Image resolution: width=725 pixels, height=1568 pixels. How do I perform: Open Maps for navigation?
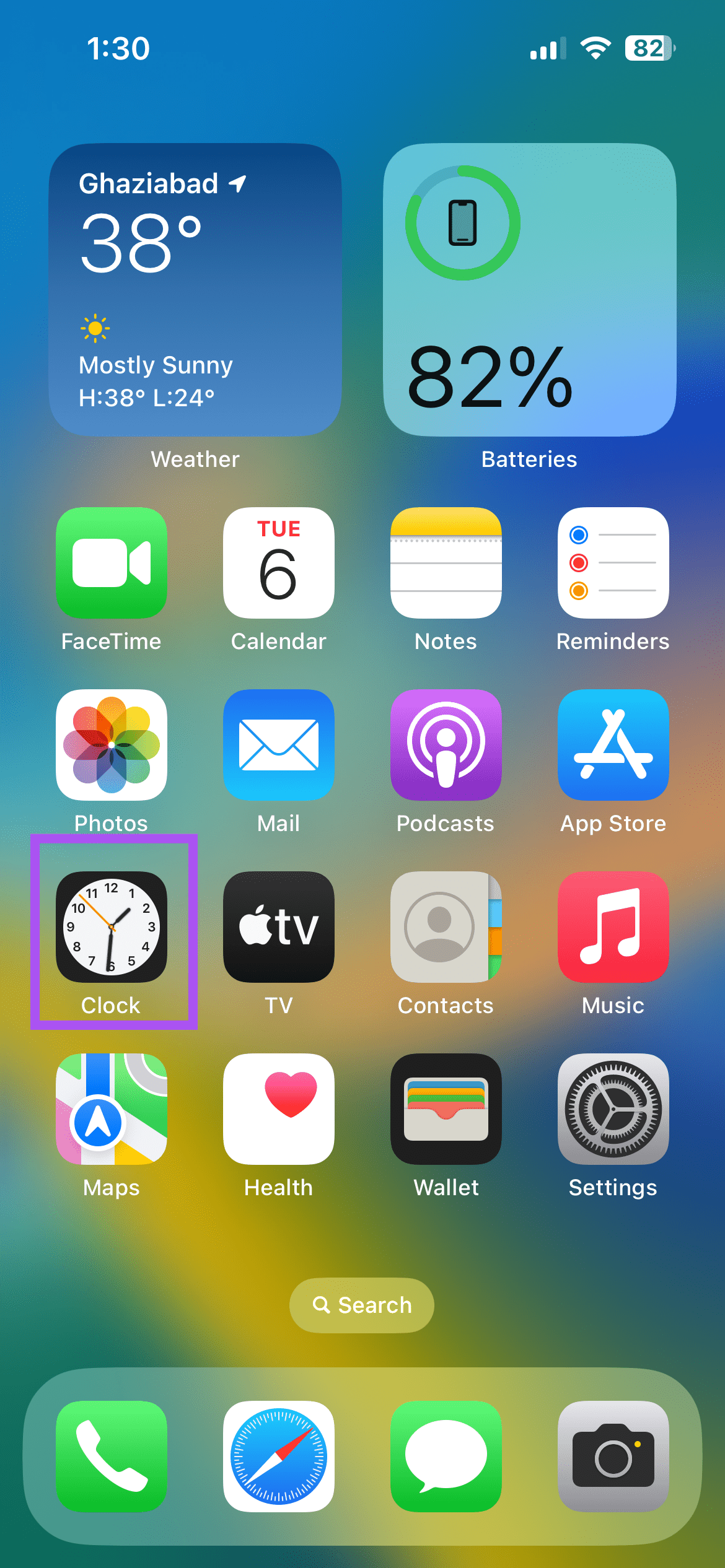coord(112,1109)
